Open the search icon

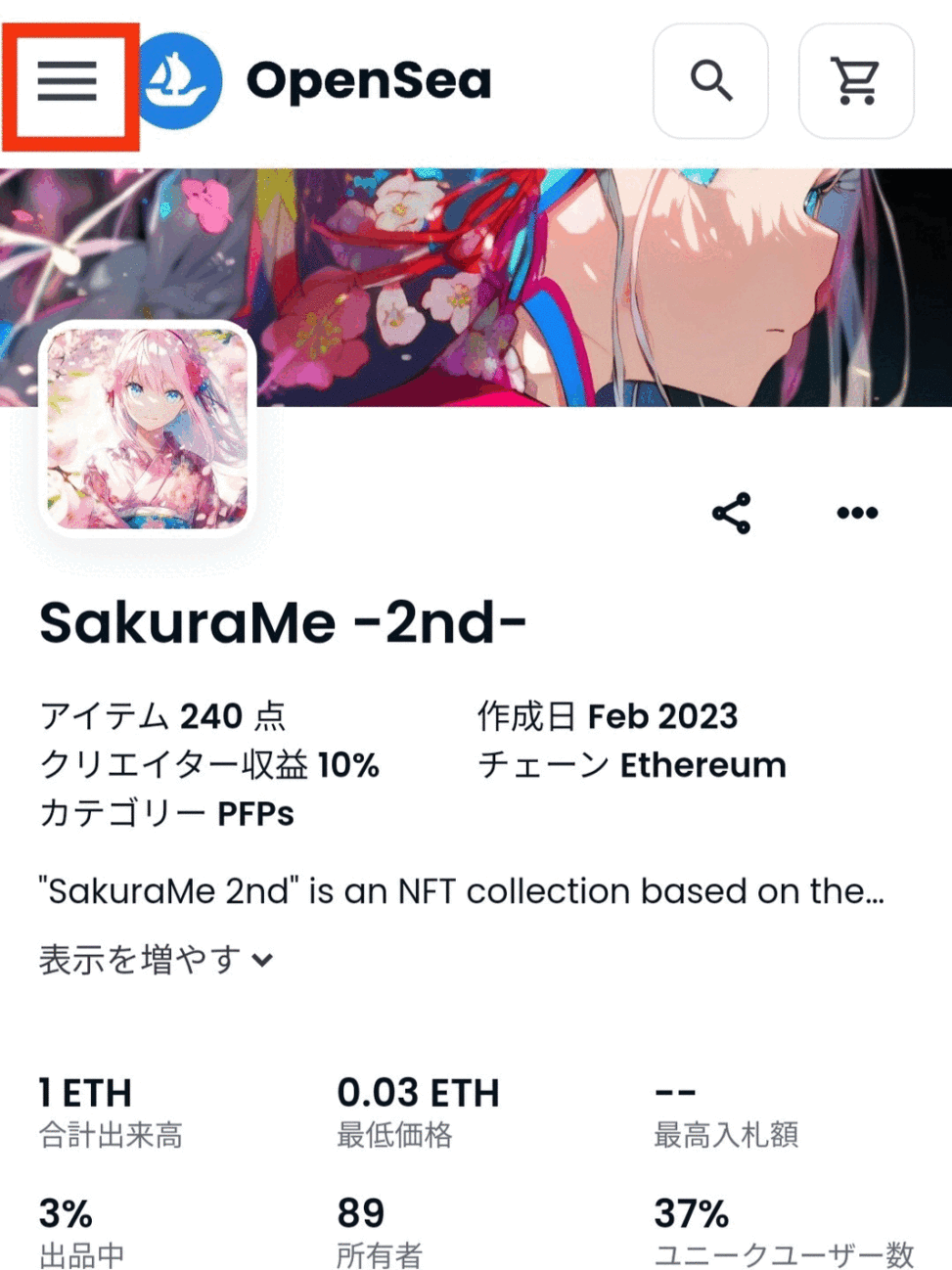click(x=710, y=81)
